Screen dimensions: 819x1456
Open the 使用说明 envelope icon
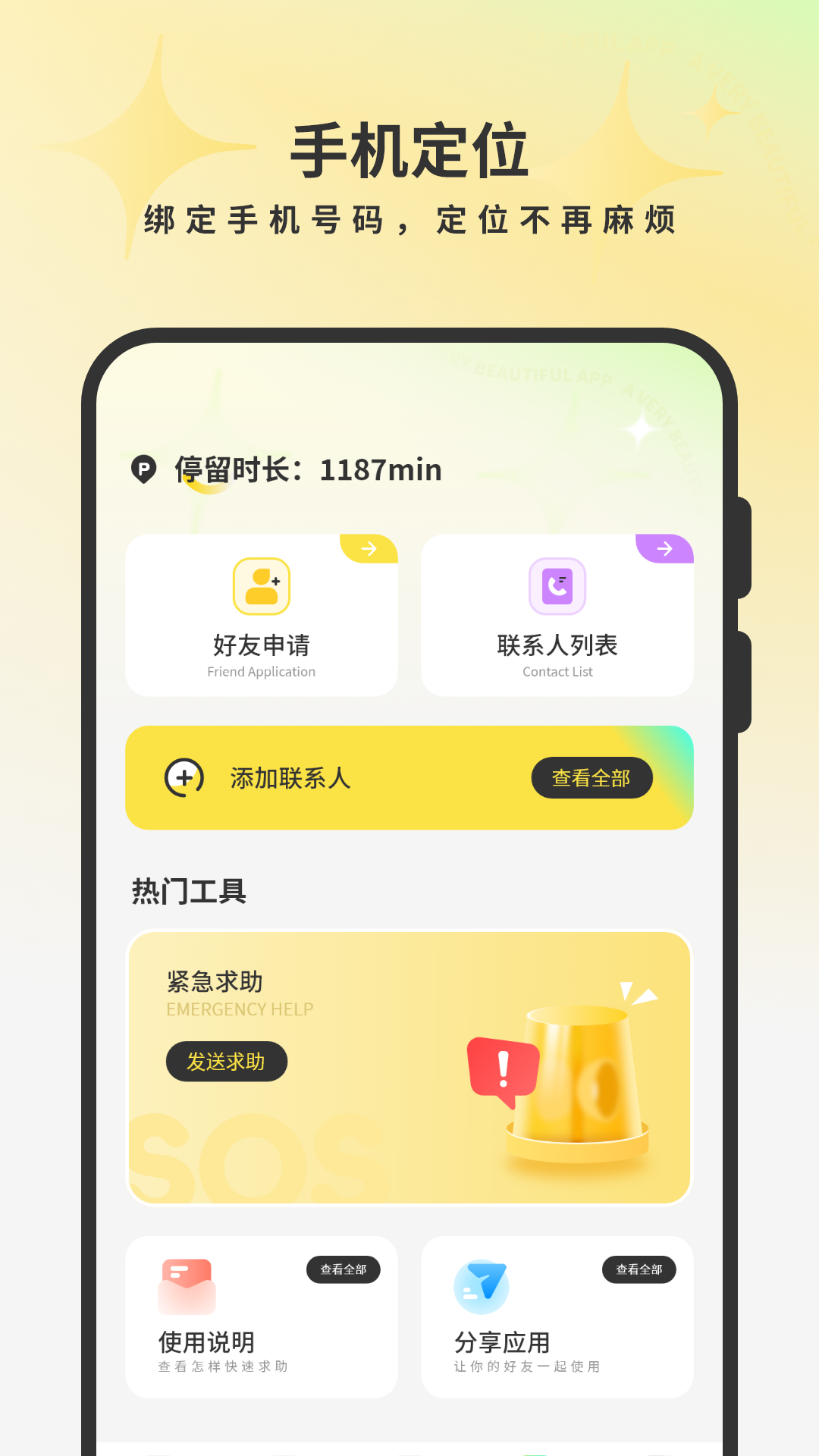tap(186, 1285)
